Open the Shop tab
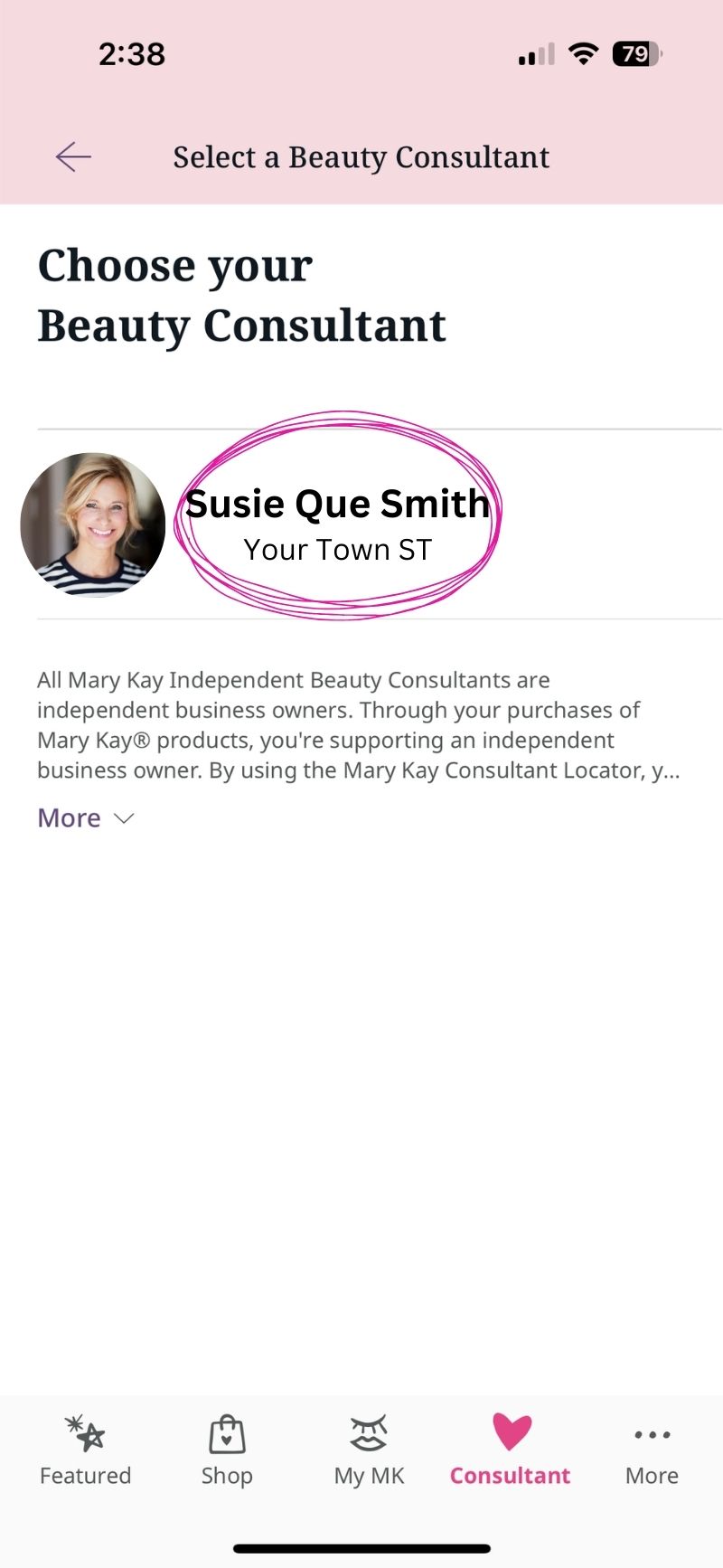 [x=227, y=1451]
